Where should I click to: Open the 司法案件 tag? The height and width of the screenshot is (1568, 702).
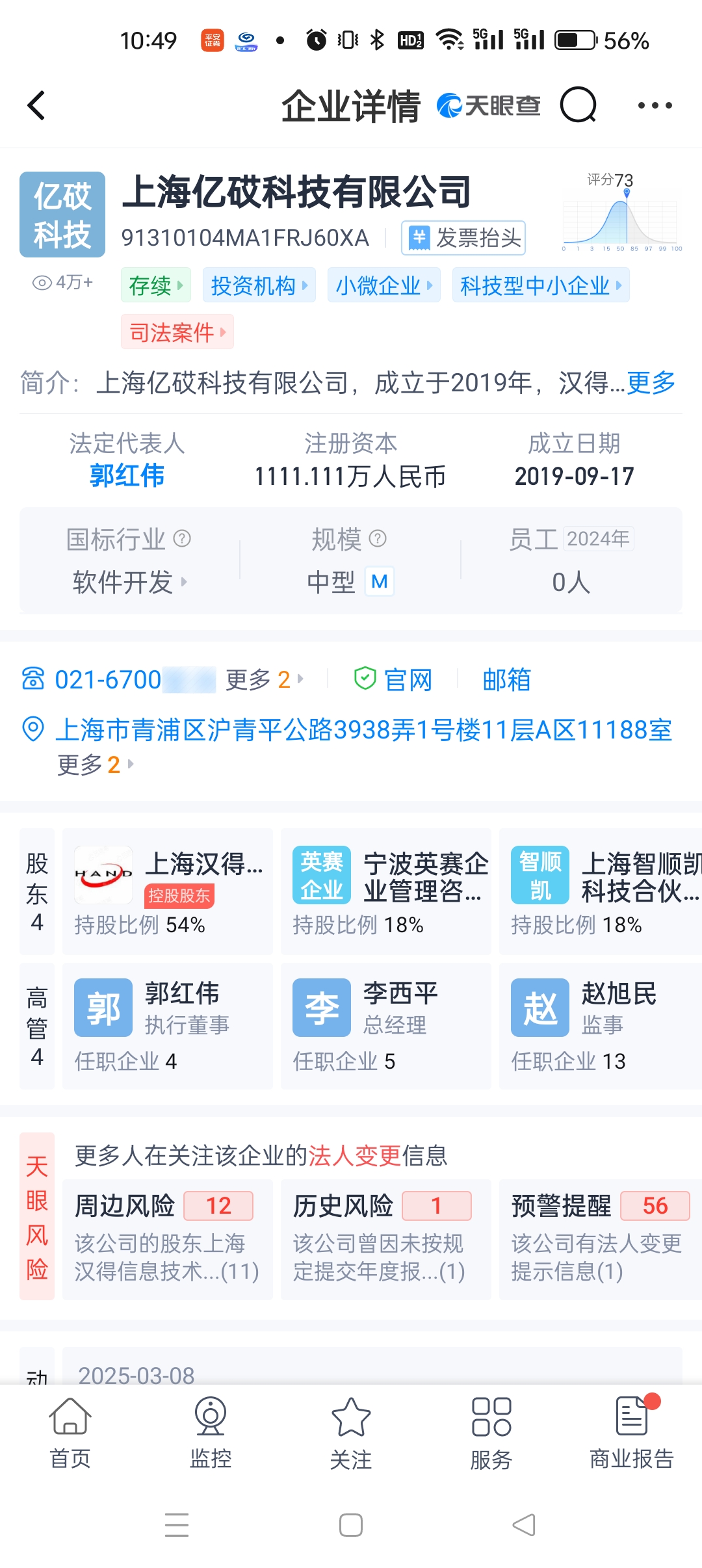[177, 332]
